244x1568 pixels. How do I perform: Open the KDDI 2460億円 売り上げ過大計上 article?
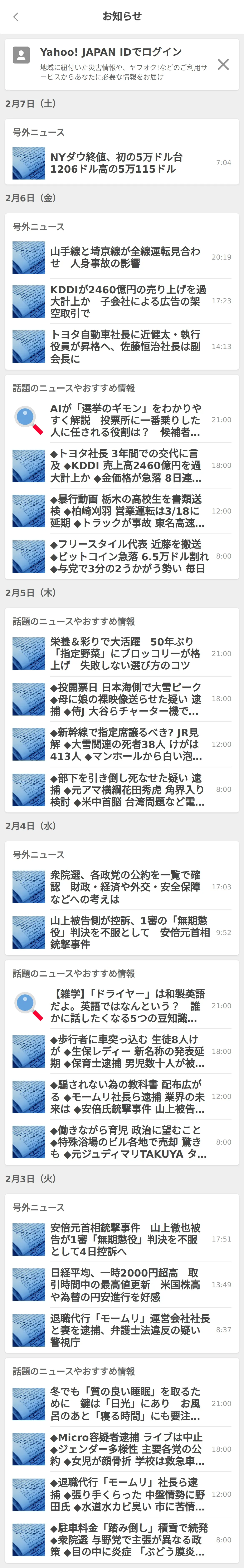pyautogui.click(x=122, y=301)
